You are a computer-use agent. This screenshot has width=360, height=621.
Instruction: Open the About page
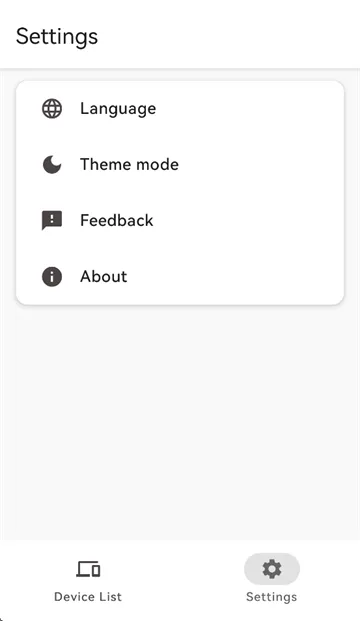pyautogui.click(x=180, y=276)
